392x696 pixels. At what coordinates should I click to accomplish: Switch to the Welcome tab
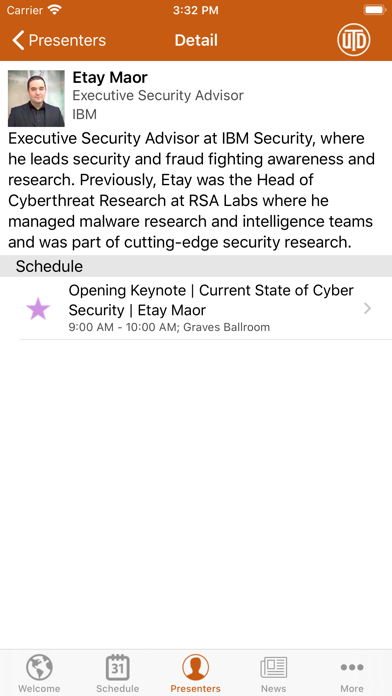(x=39, y=673)
